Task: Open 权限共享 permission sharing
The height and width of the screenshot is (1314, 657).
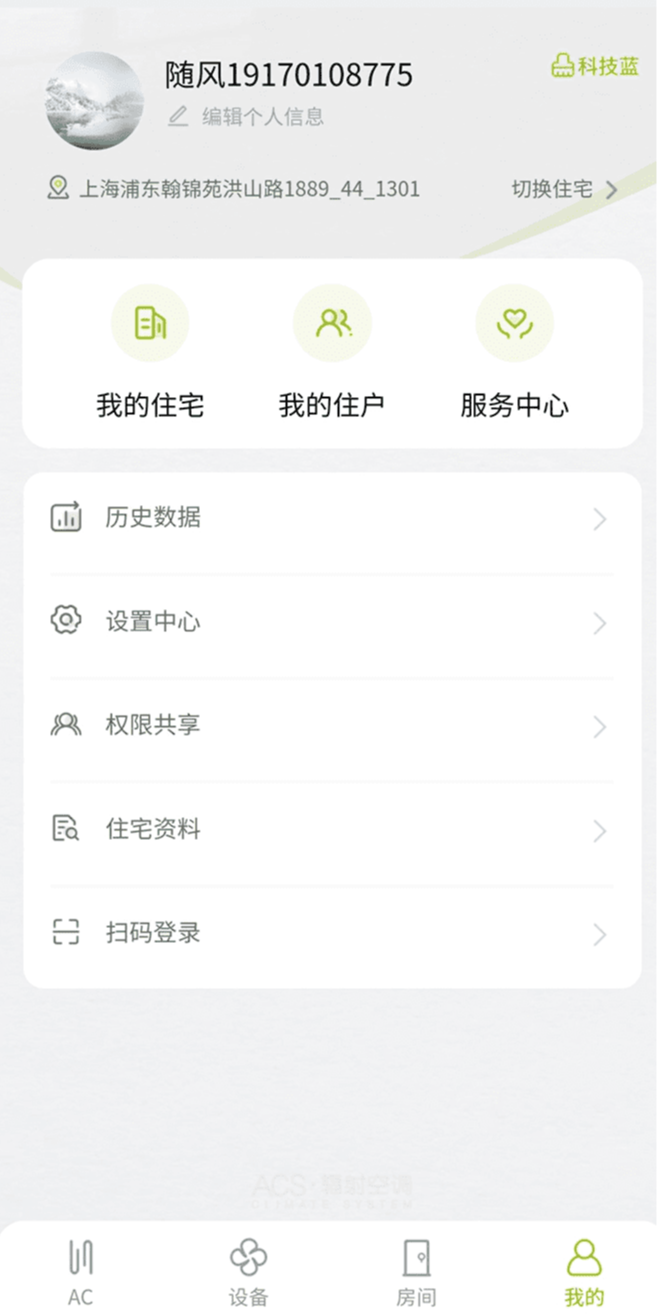Action: point(330,726)
